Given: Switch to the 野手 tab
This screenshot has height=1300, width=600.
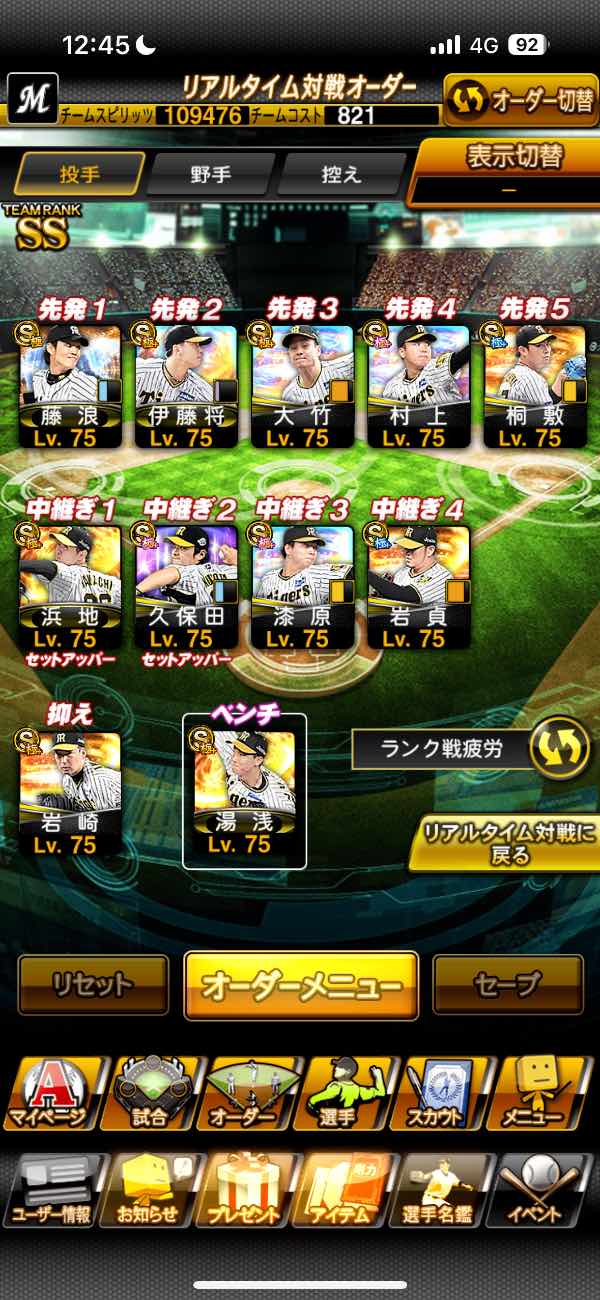Looking at the screenshot, I should click(x=211, y=174).
